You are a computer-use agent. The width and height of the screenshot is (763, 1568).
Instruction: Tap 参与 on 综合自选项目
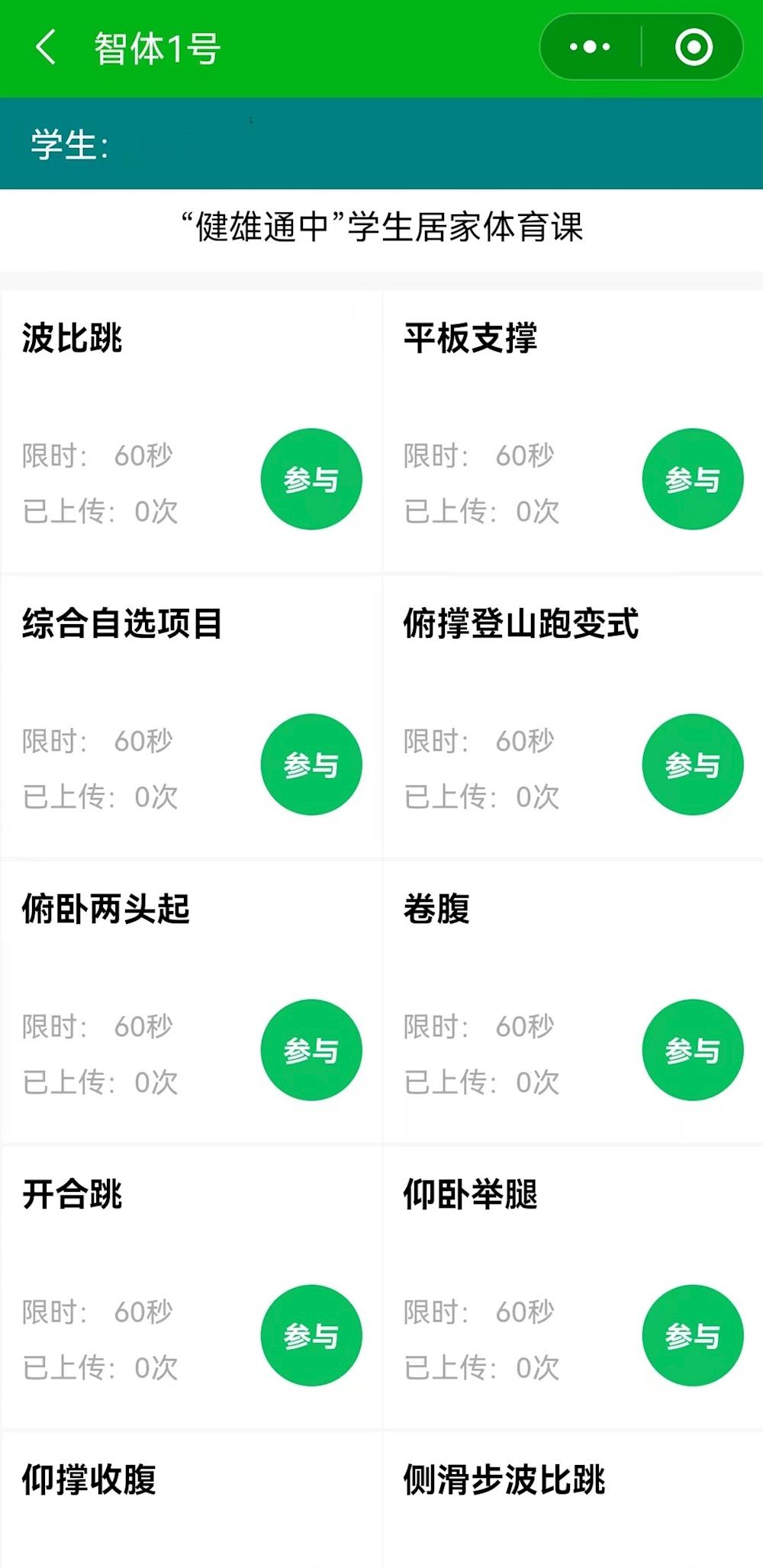click(311, 765)
